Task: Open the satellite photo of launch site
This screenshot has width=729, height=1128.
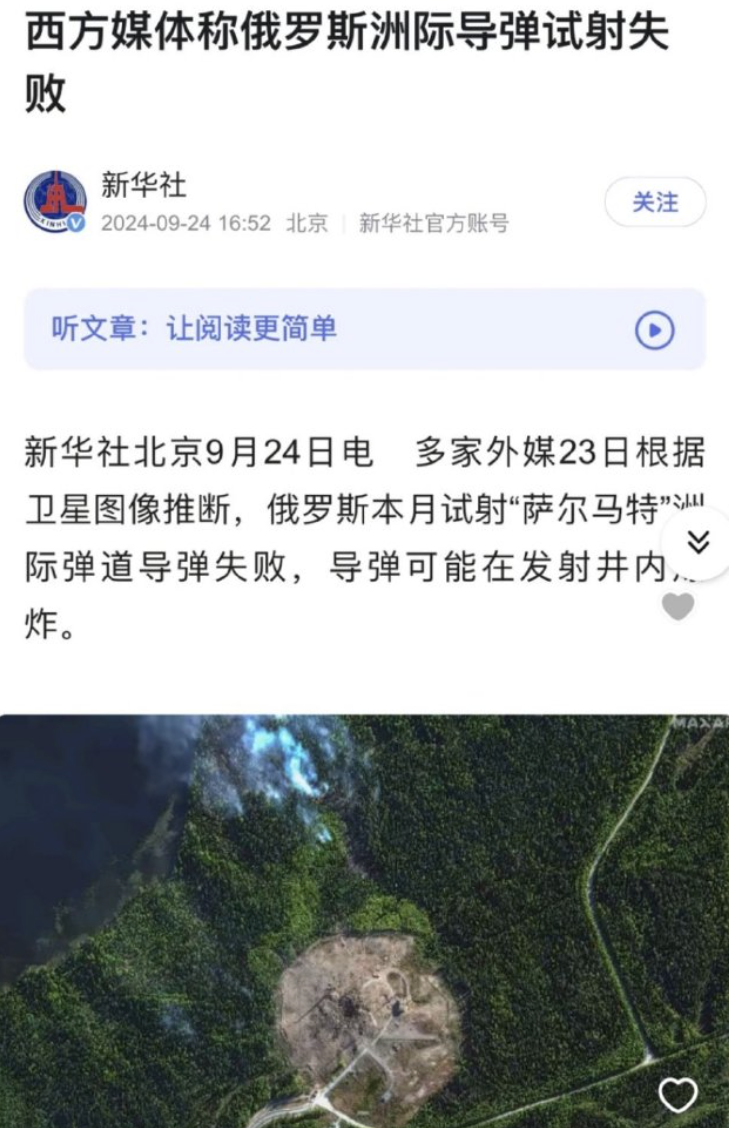Action: [364, 920]
